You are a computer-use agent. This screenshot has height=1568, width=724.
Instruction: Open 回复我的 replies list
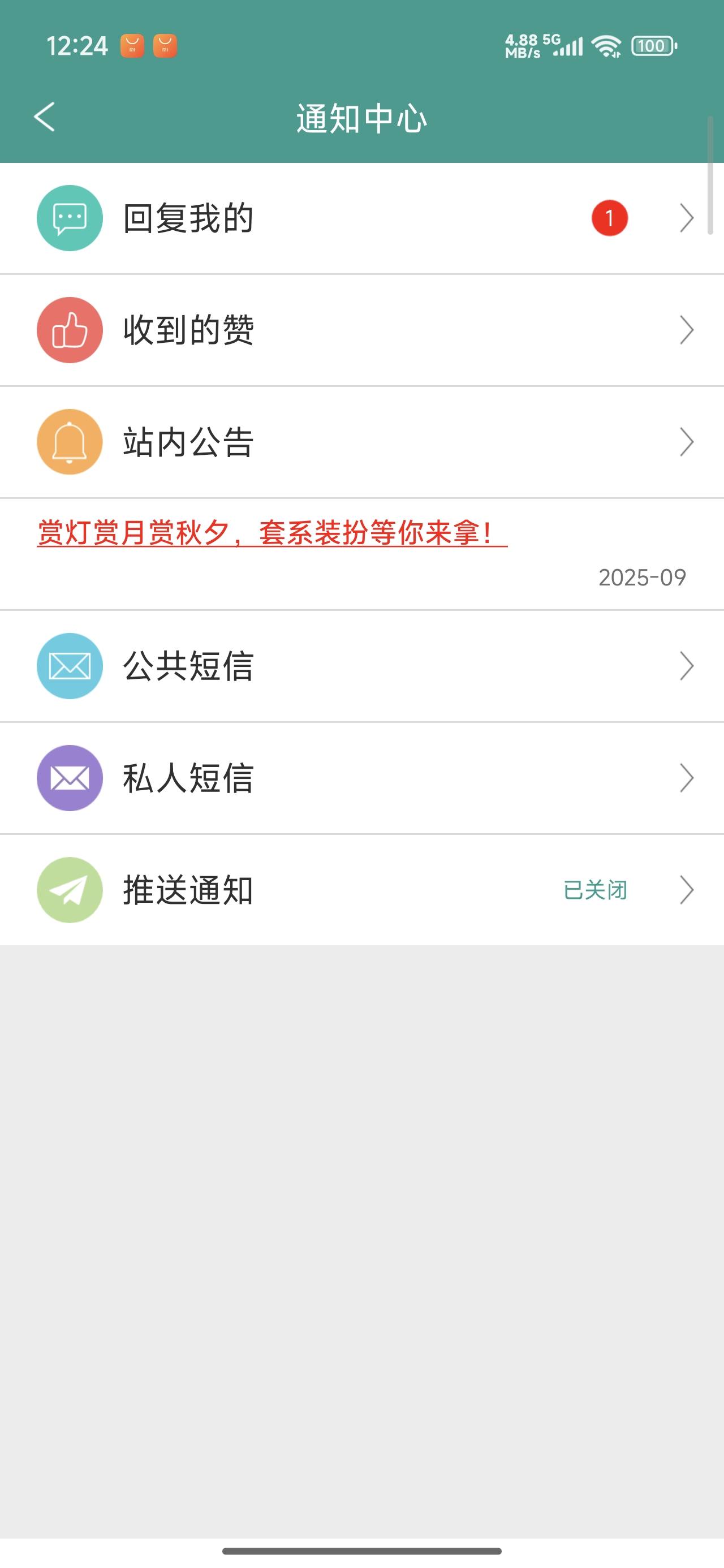[x=361, y=218]
